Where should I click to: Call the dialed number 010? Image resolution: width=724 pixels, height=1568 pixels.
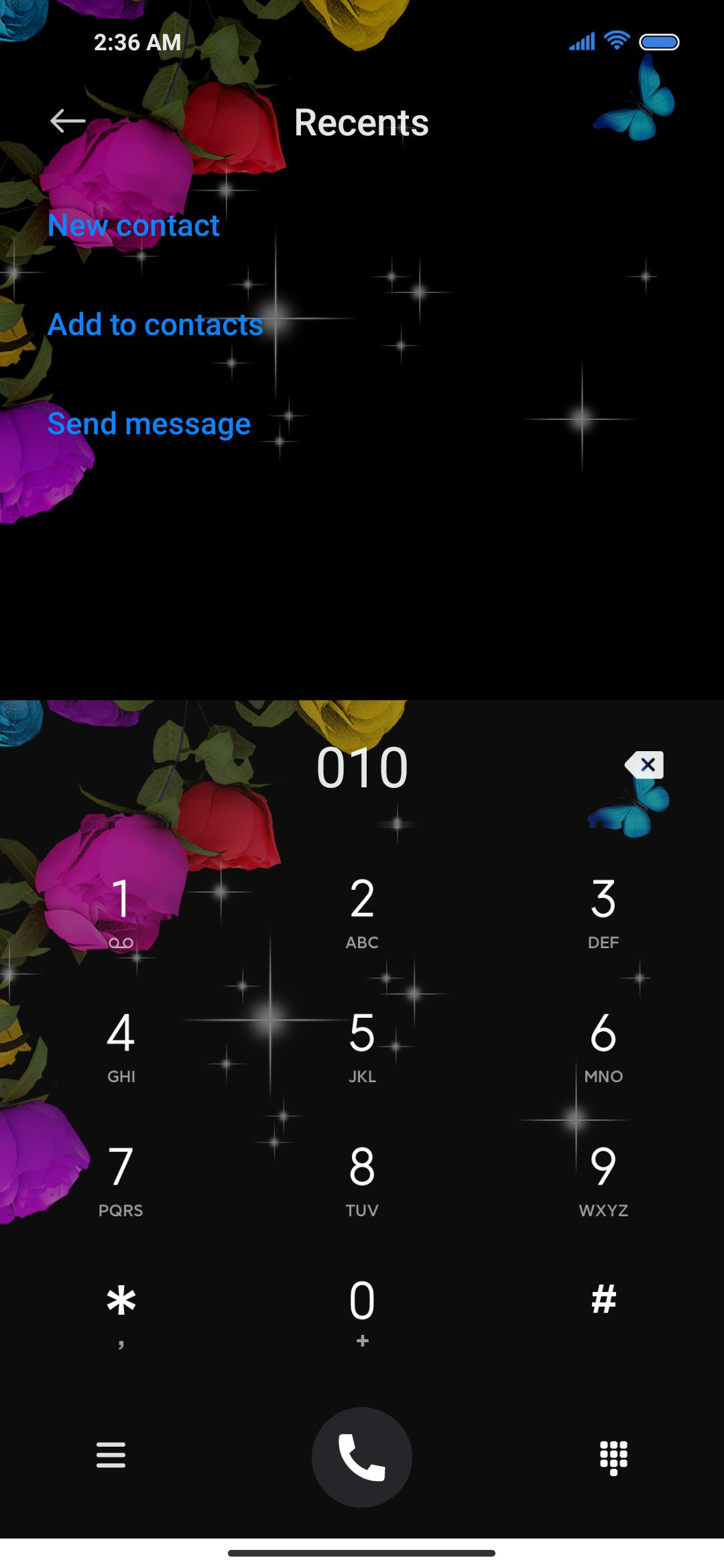tap(362, 1457)
